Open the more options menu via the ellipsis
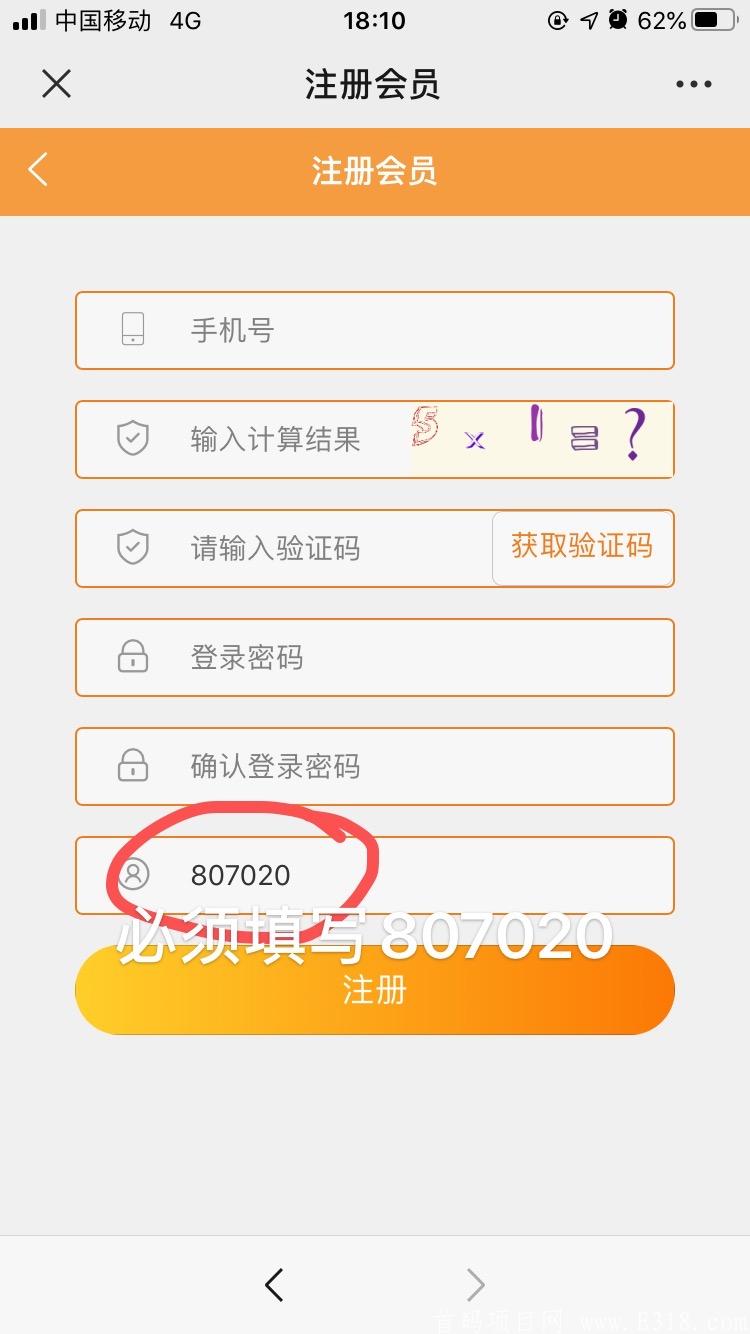 click(x=692, y=84)
